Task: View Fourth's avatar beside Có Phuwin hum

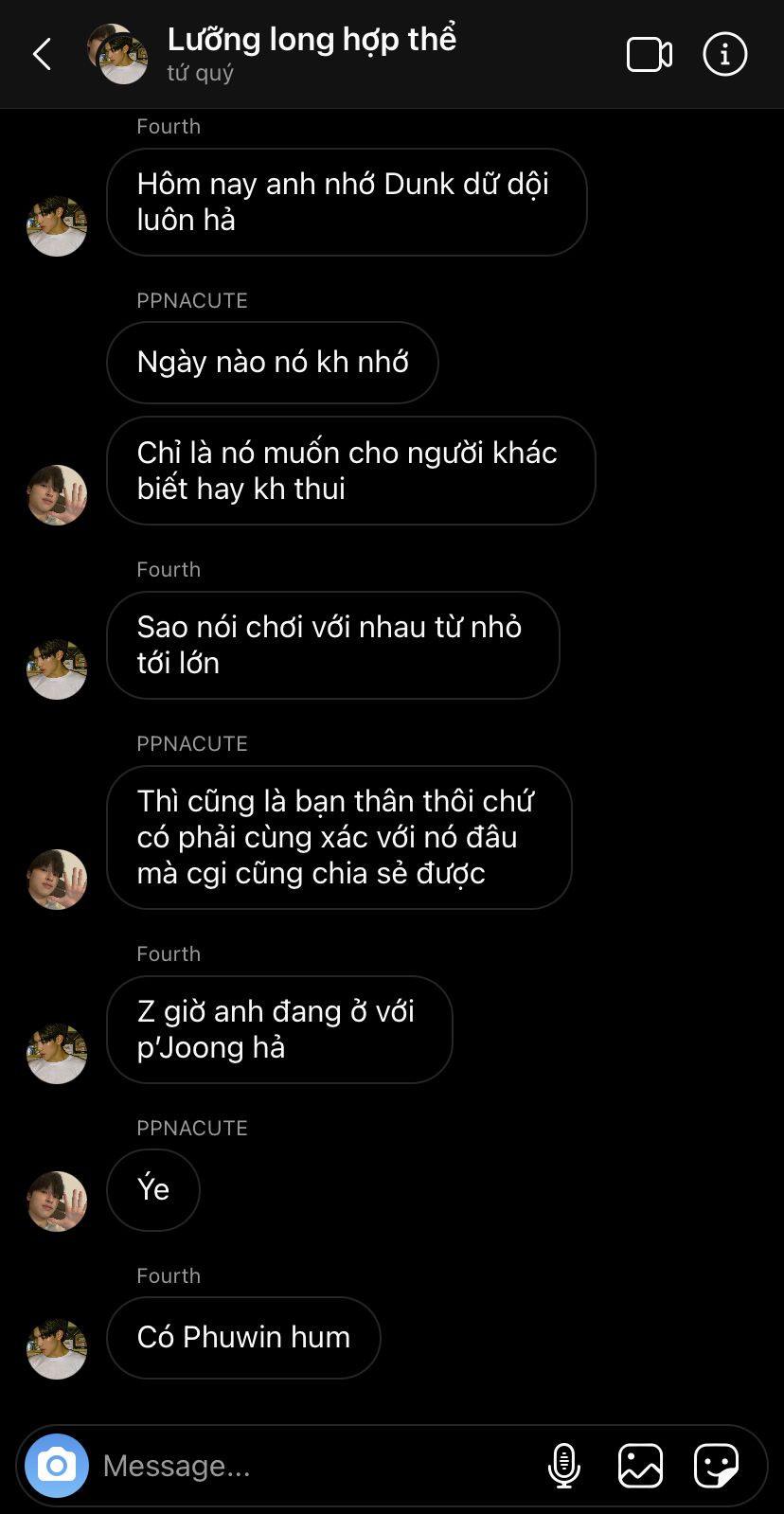Action: (x=57, y=1348)
